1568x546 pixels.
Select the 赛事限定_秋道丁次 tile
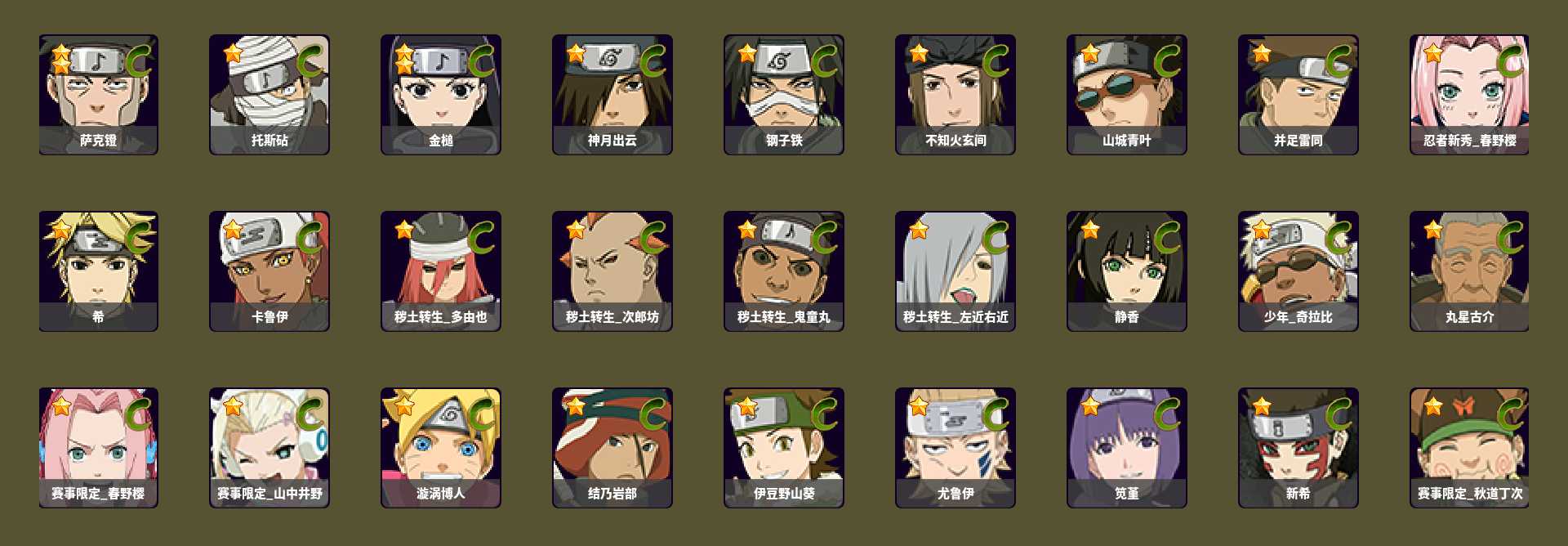[1470, 447]
